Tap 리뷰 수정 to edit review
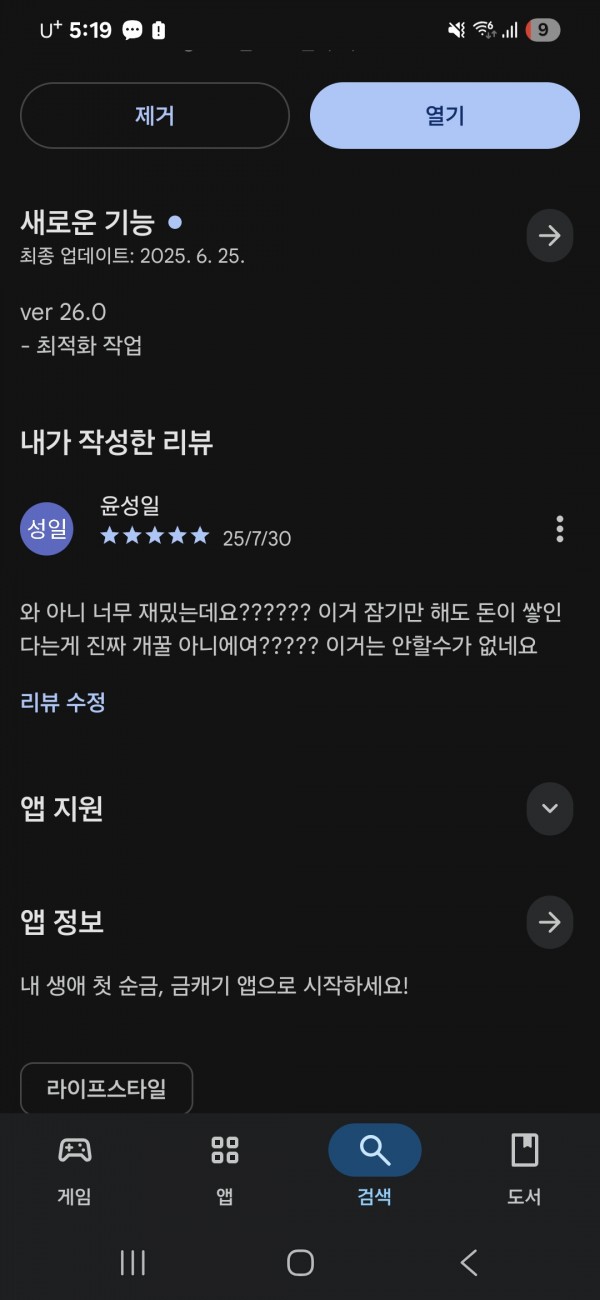600x1300 pixels. click(63, 702)
